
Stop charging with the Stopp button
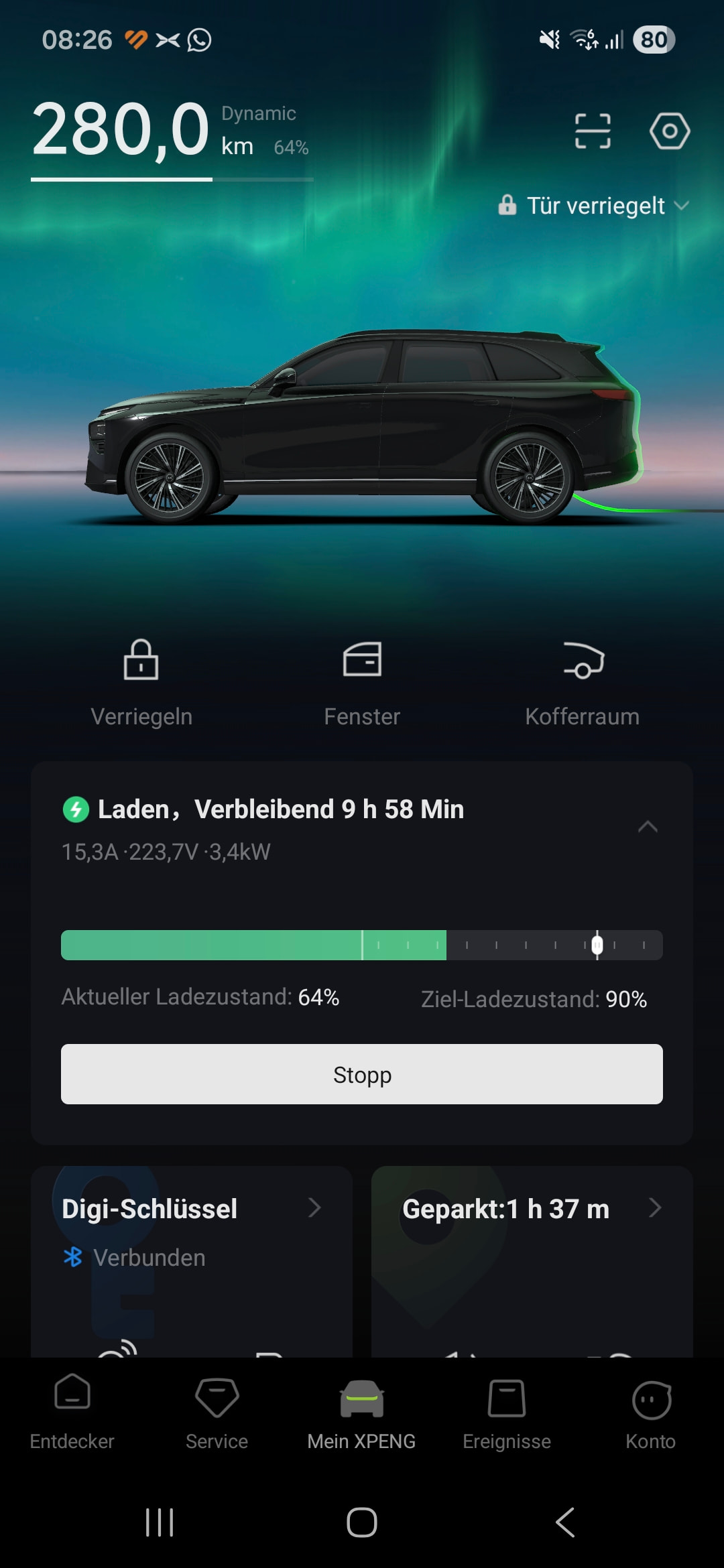pos(362,1074)
